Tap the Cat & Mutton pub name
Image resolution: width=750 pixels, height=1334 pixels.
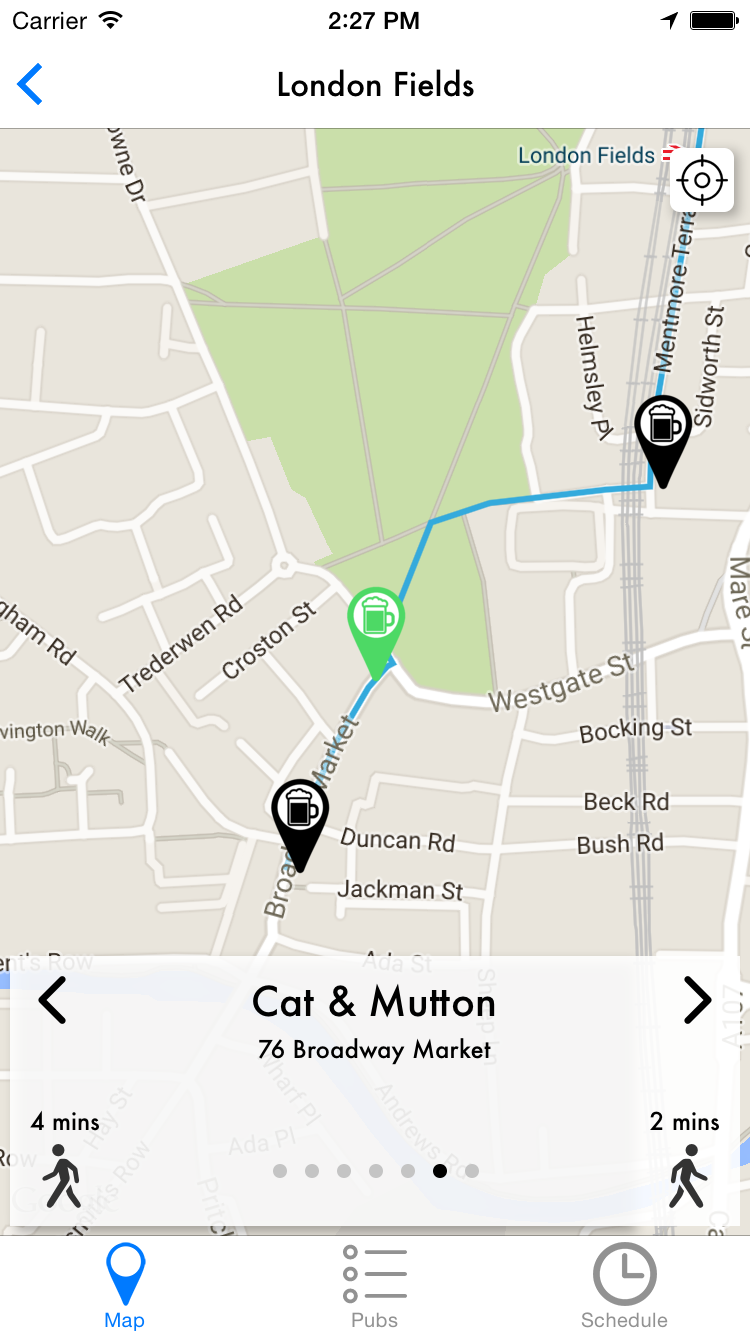point(375,1002)
